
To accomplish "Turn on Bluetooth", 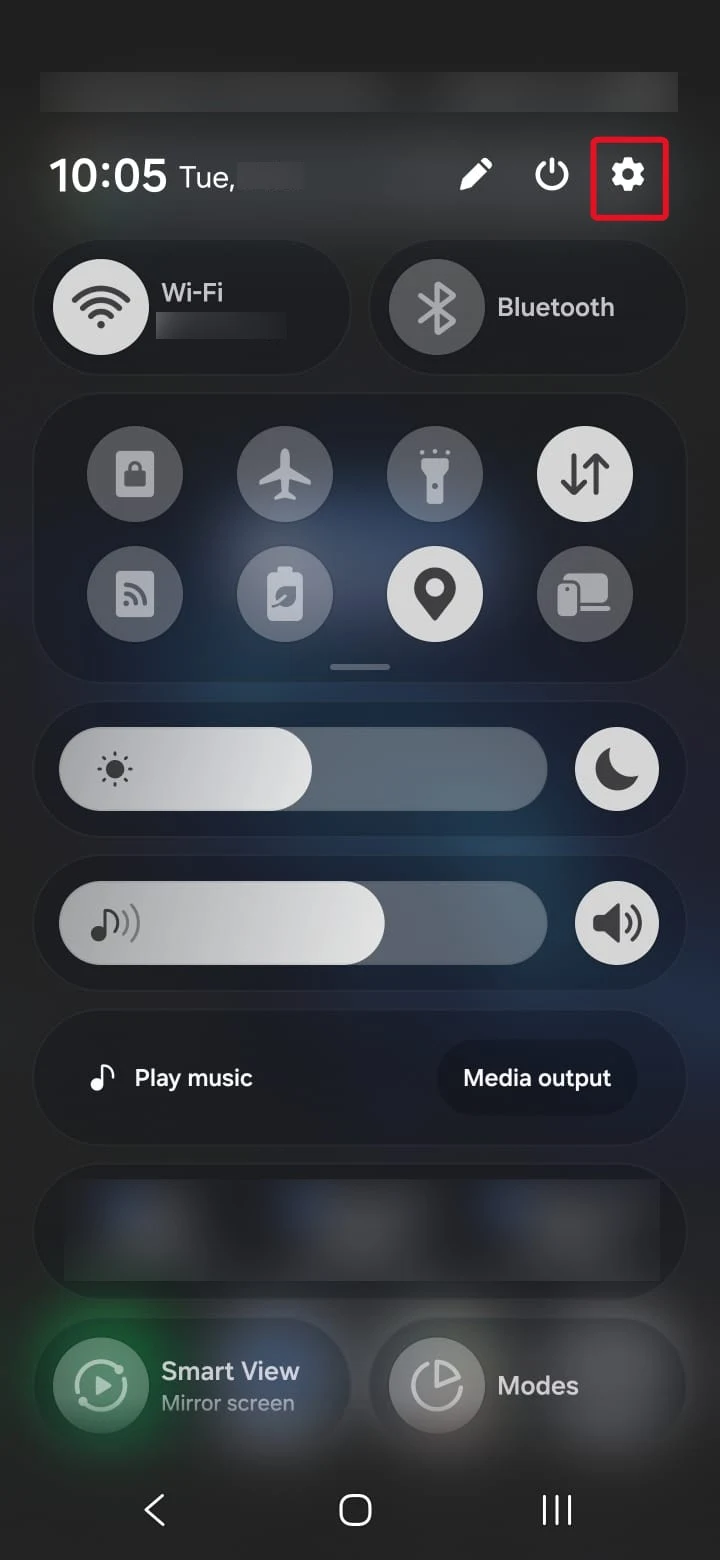I will tap(437, 307).
